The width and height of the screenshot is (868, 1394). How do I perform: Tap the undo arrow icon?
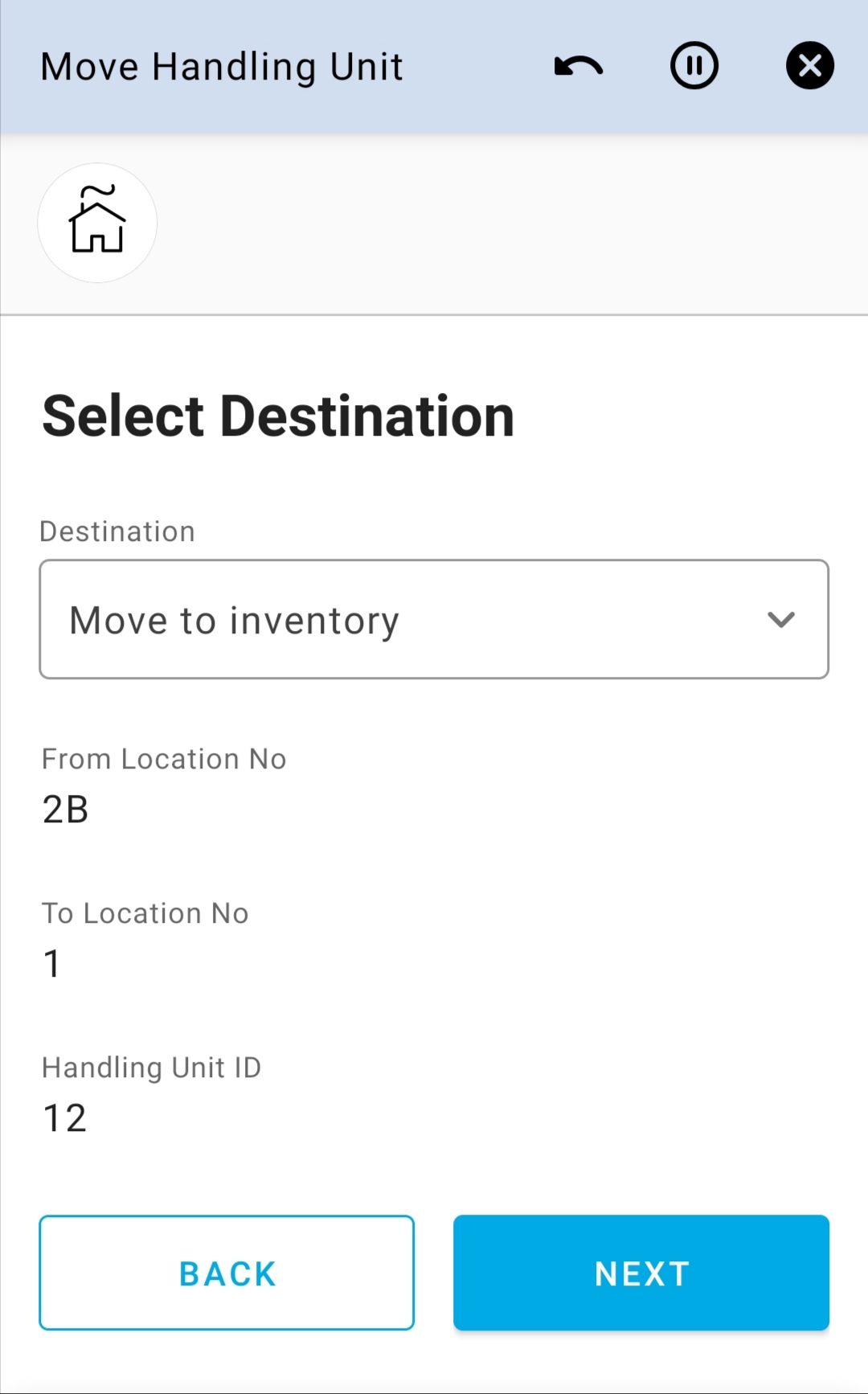[x=579, y=66]
